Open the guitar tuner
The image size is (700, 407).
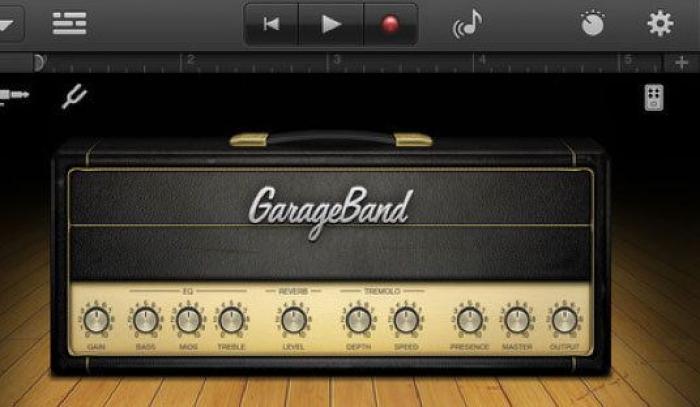(73, 97)
